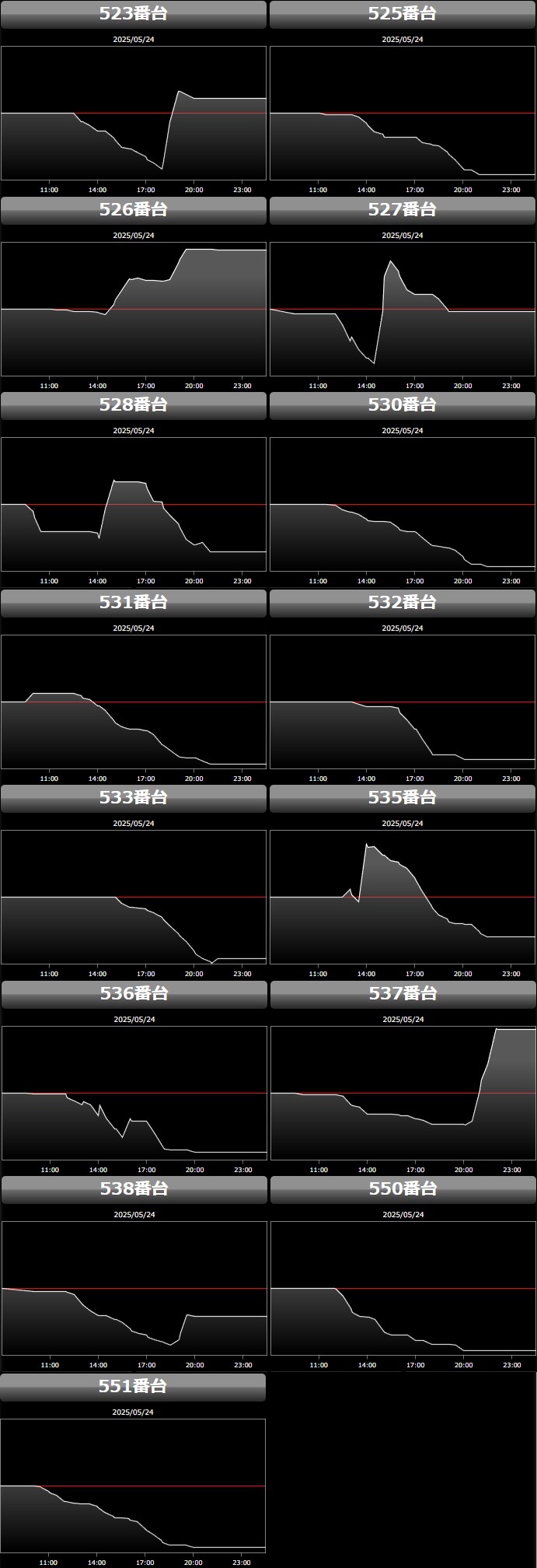Open machine 535番台 details

coord(403,798)
